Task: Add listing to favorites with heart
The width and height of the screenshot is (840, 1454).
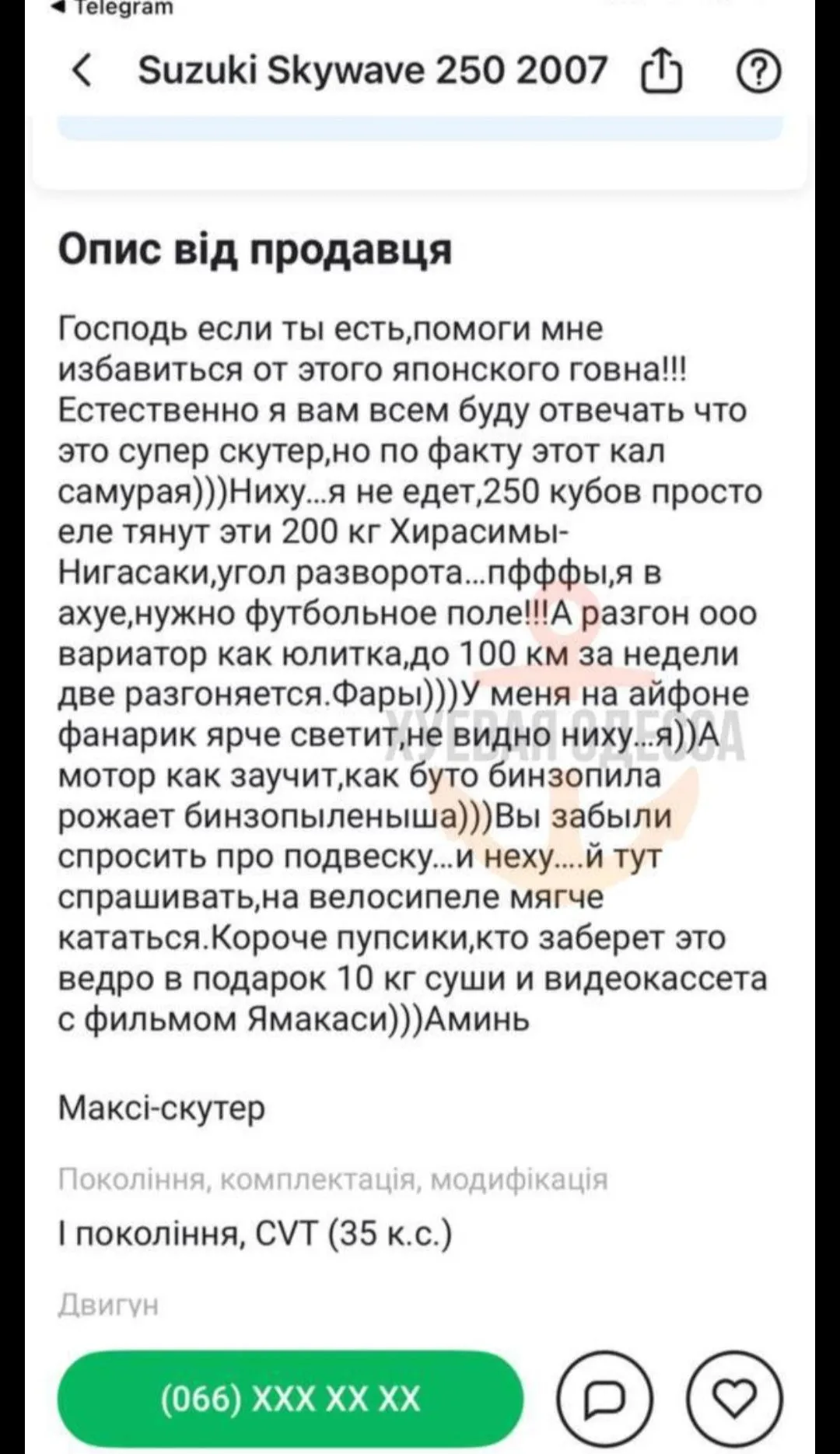Action: (734, 1399)
